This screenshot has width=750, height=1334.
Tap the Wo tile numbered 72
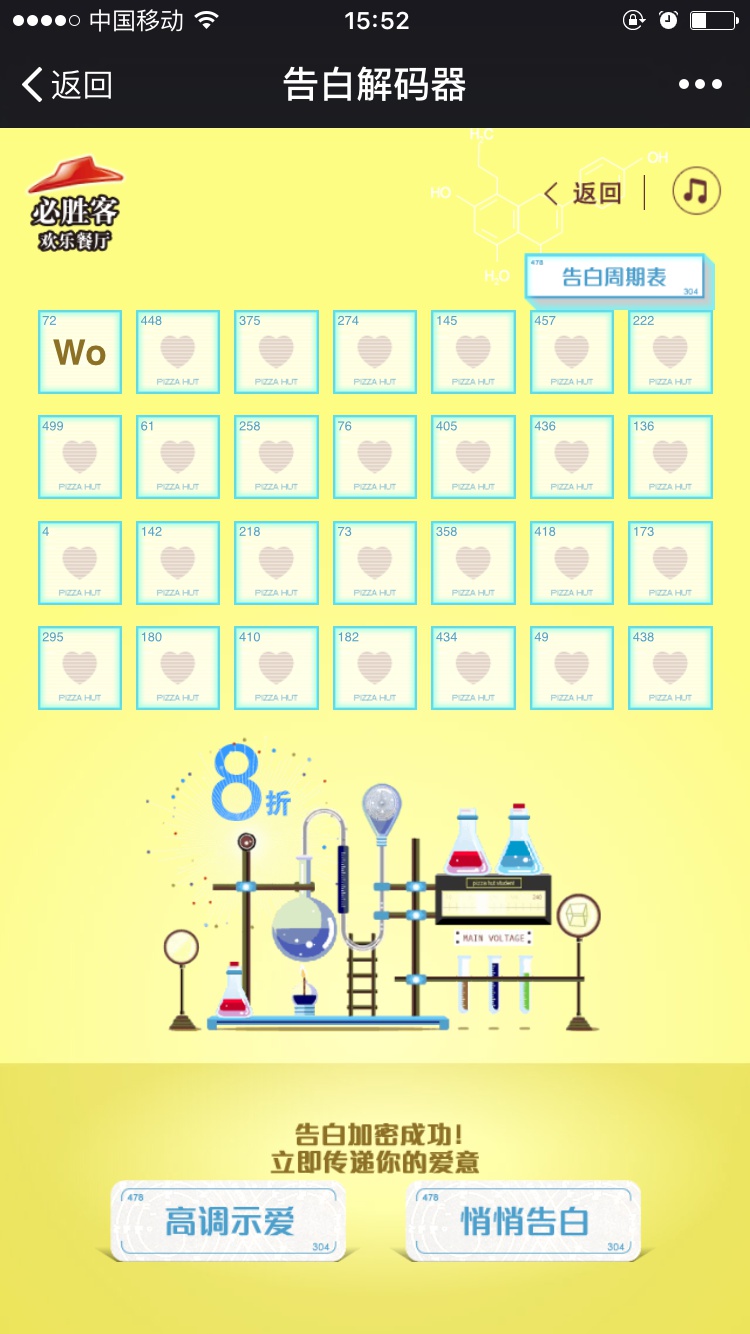click(80, 352)
